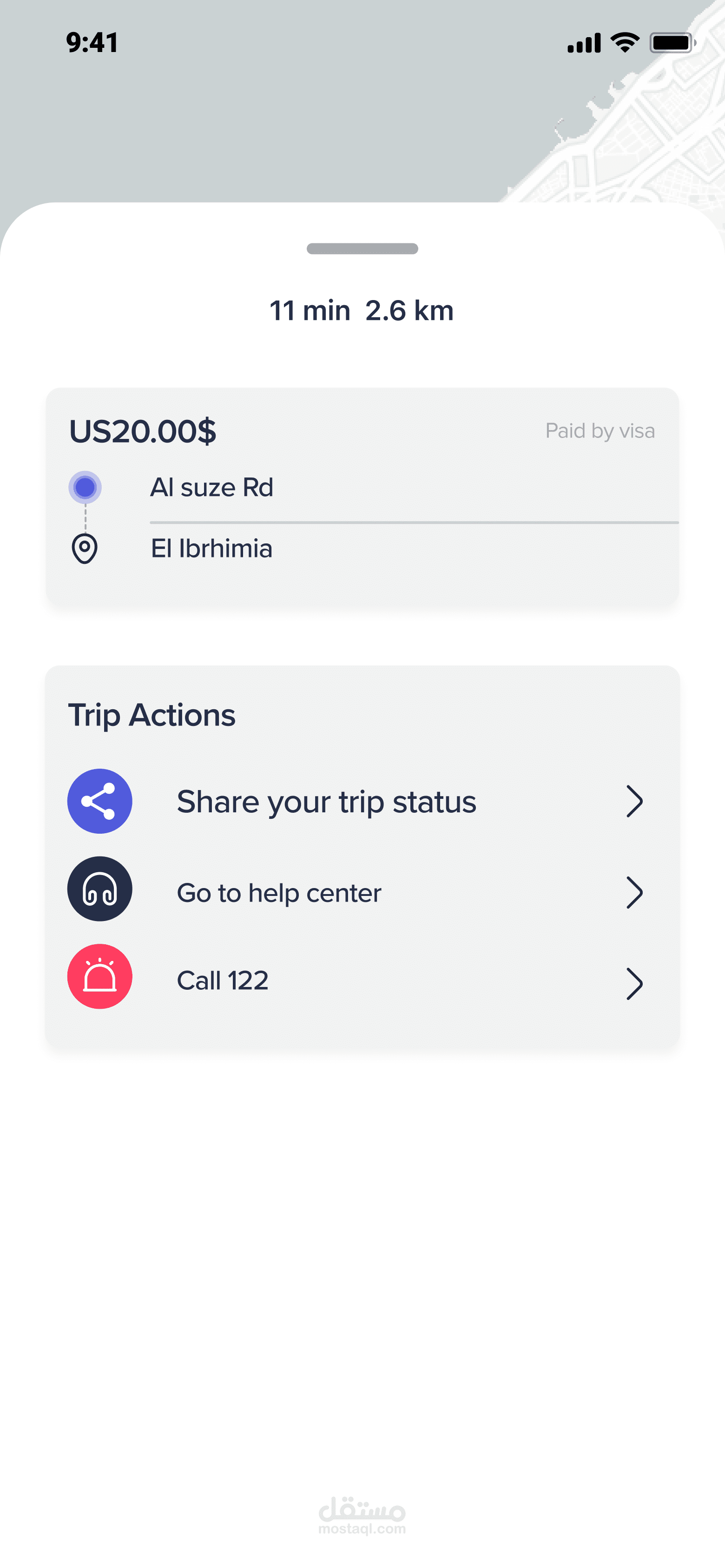725x1568 pixels.
Task: Open the El Ibrhimia destination
Action: click(212, 549)
